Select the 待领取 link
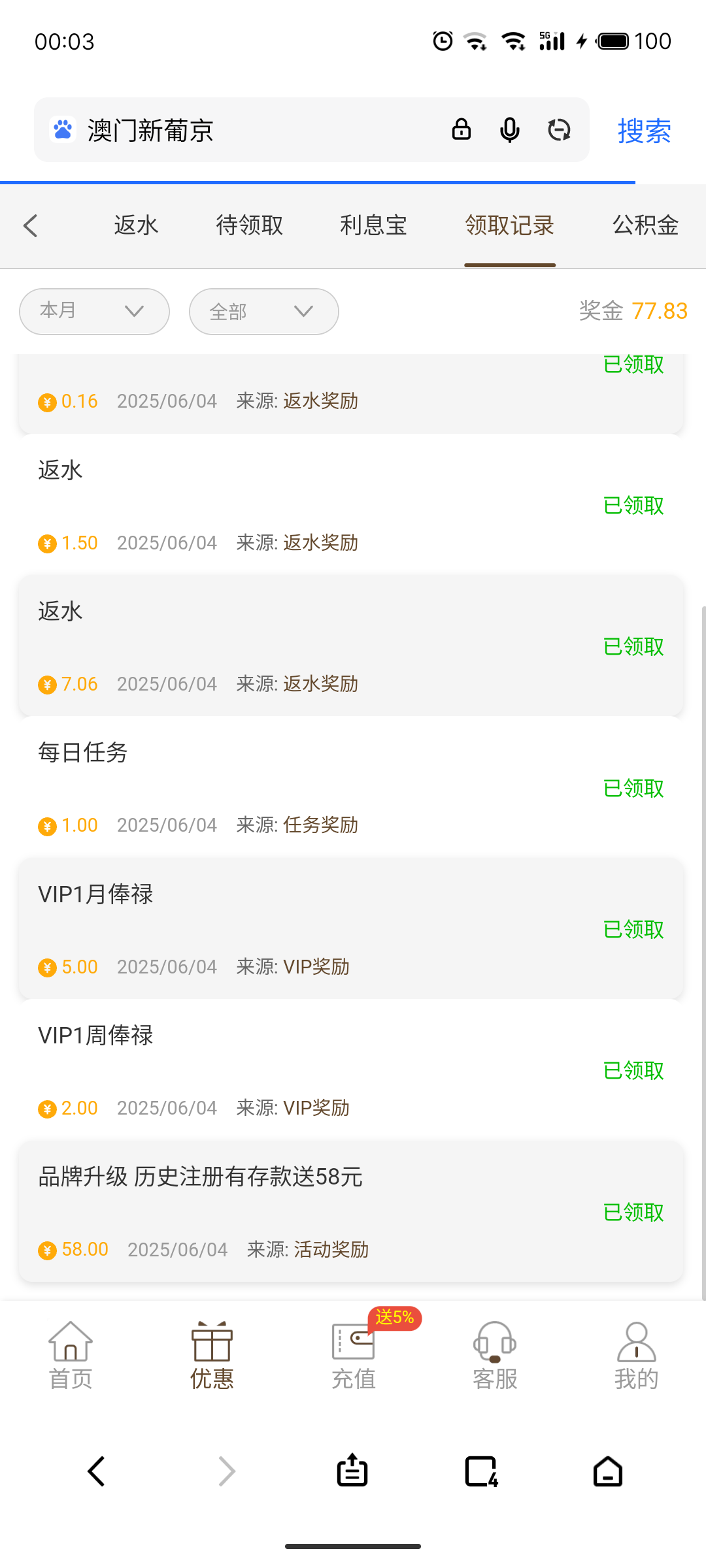Screen dimensions: 706x1568 pos(249,225)
